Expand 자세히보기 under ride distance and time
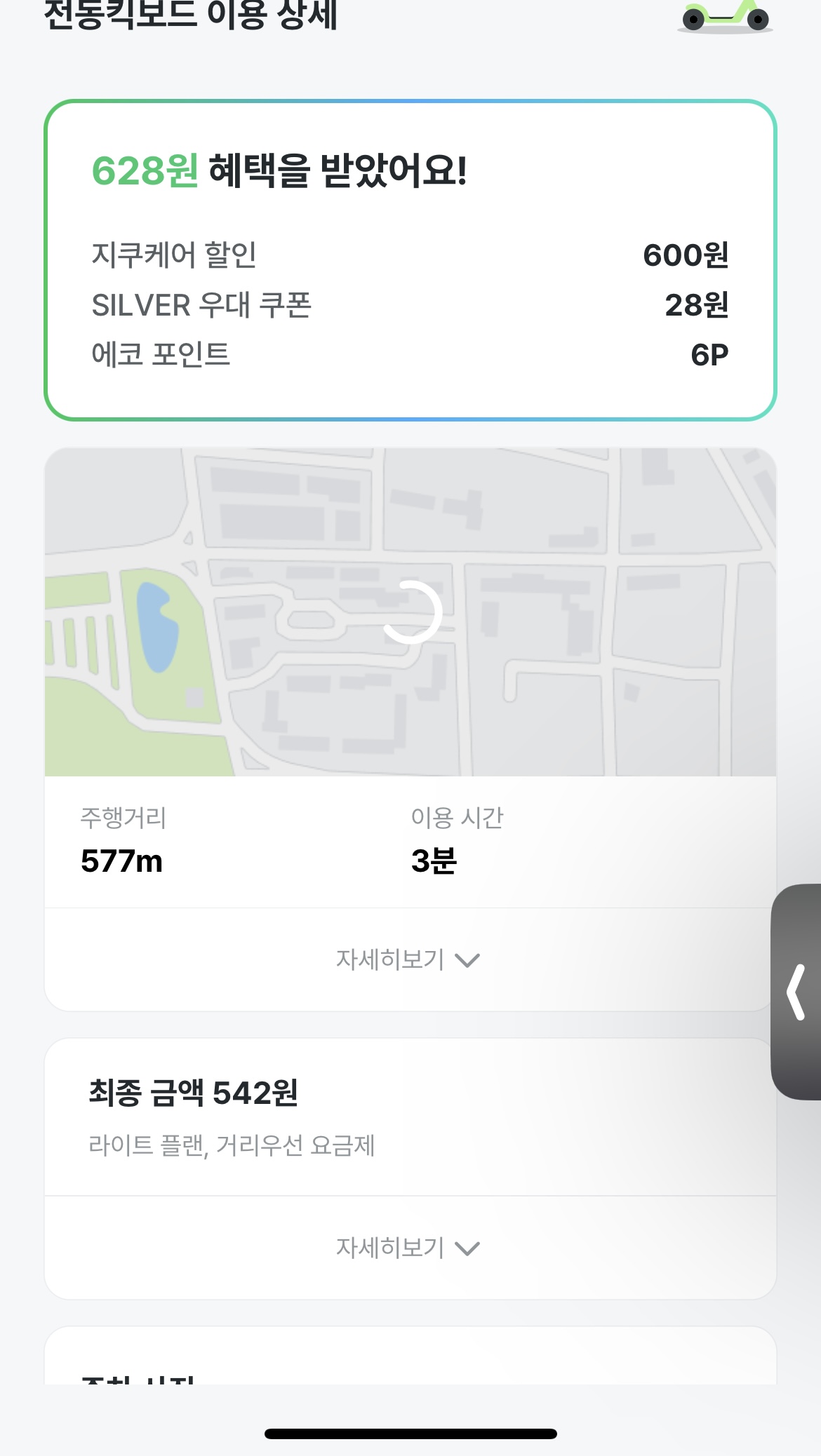 [408, 959]
